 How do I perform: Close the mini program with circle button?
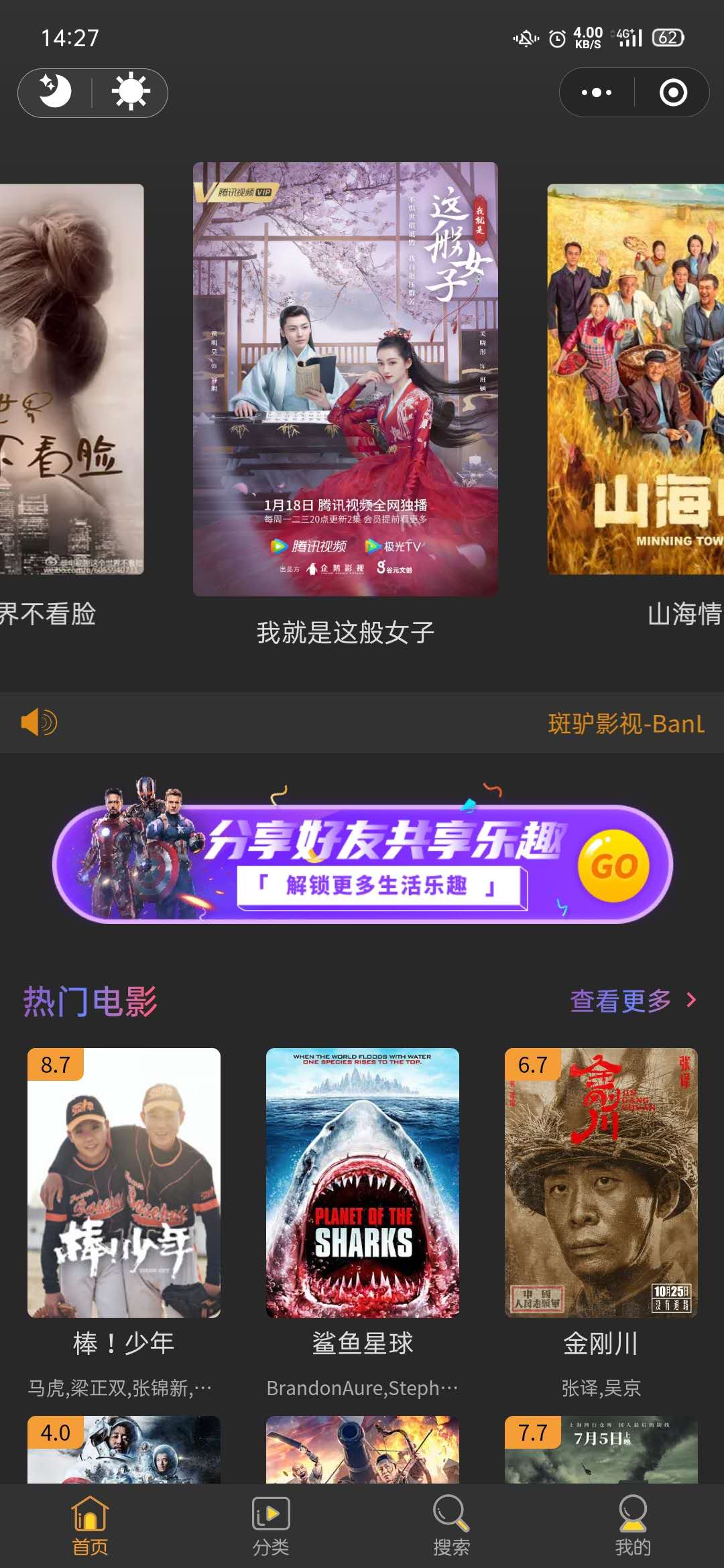[673, 92]
